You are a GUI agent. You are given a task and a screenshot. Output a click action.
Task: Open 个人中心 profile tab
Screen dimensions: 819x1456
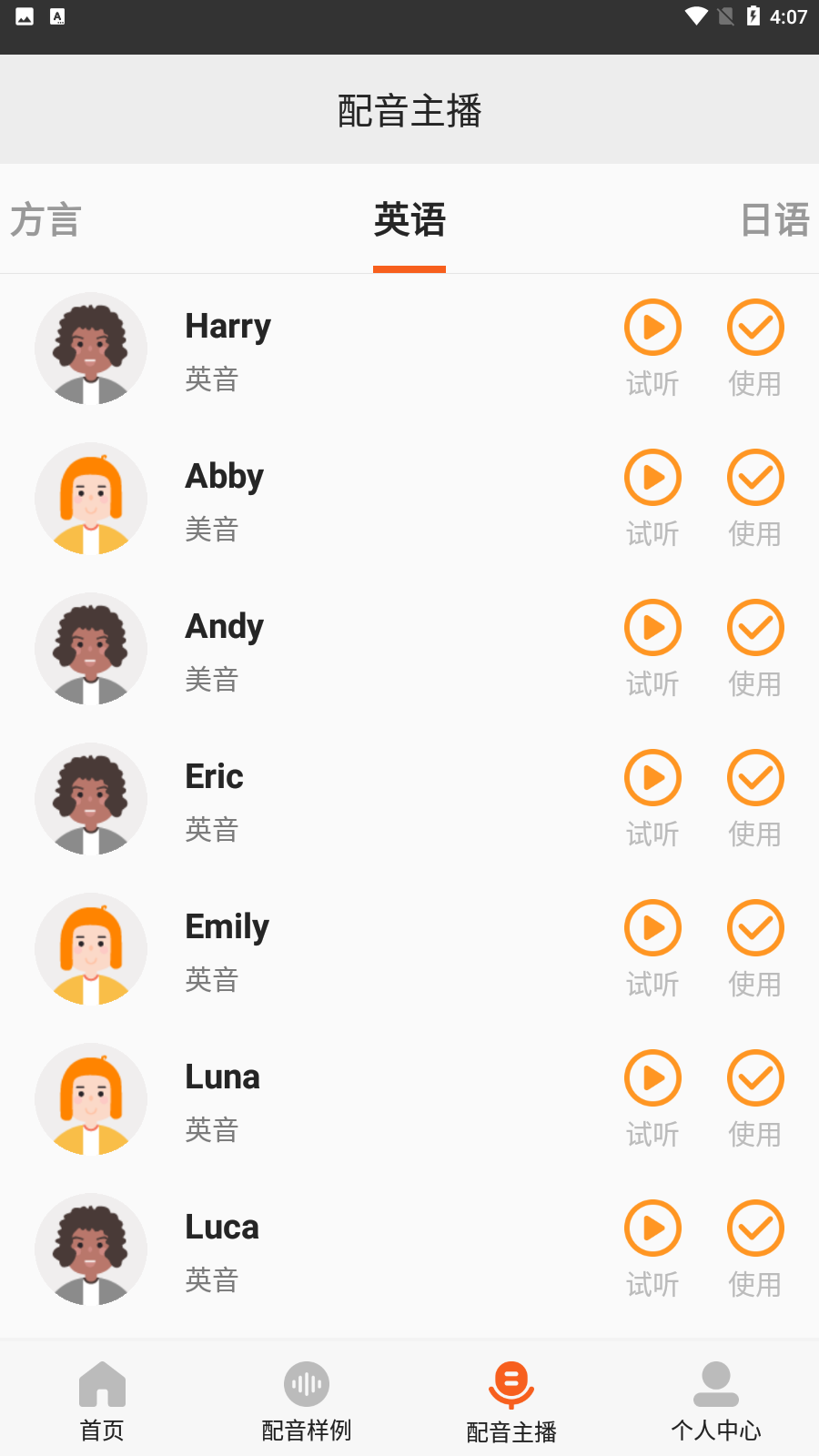(x=716, y=1401)
